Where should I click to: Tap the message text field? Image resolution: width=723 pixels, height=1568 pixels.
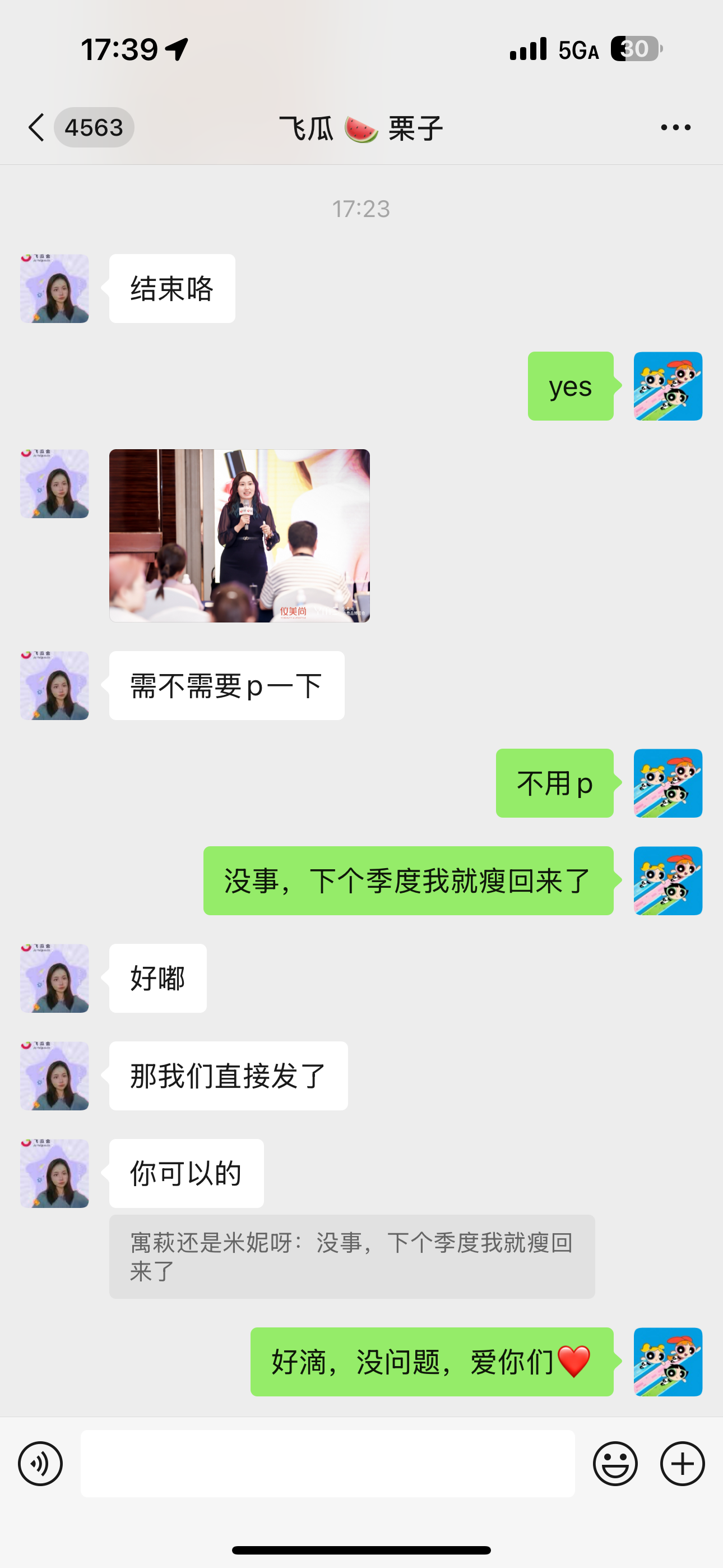327,1463
